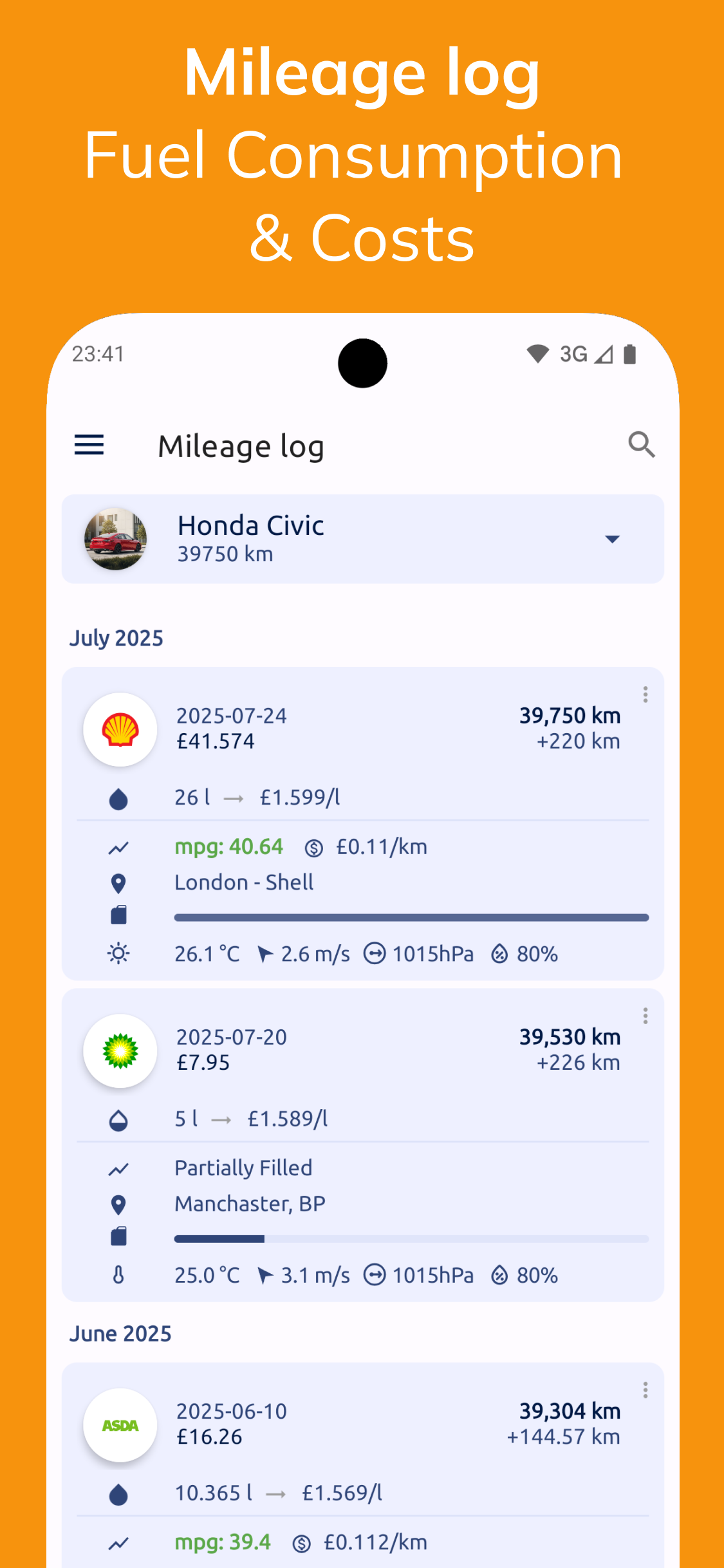
Task: Click the BP station logo
Action: pos(120,1050)
